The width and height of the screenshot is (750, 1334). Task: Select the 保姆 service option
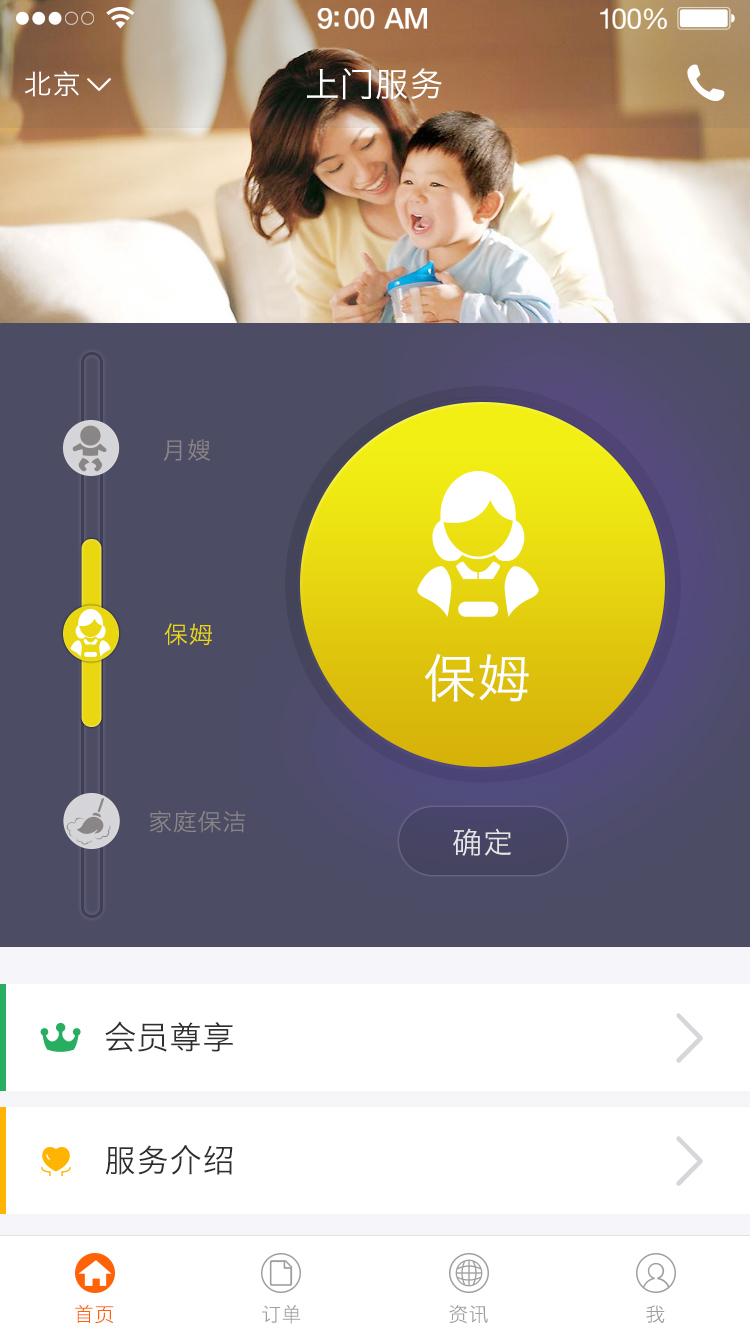pos(92,634)
